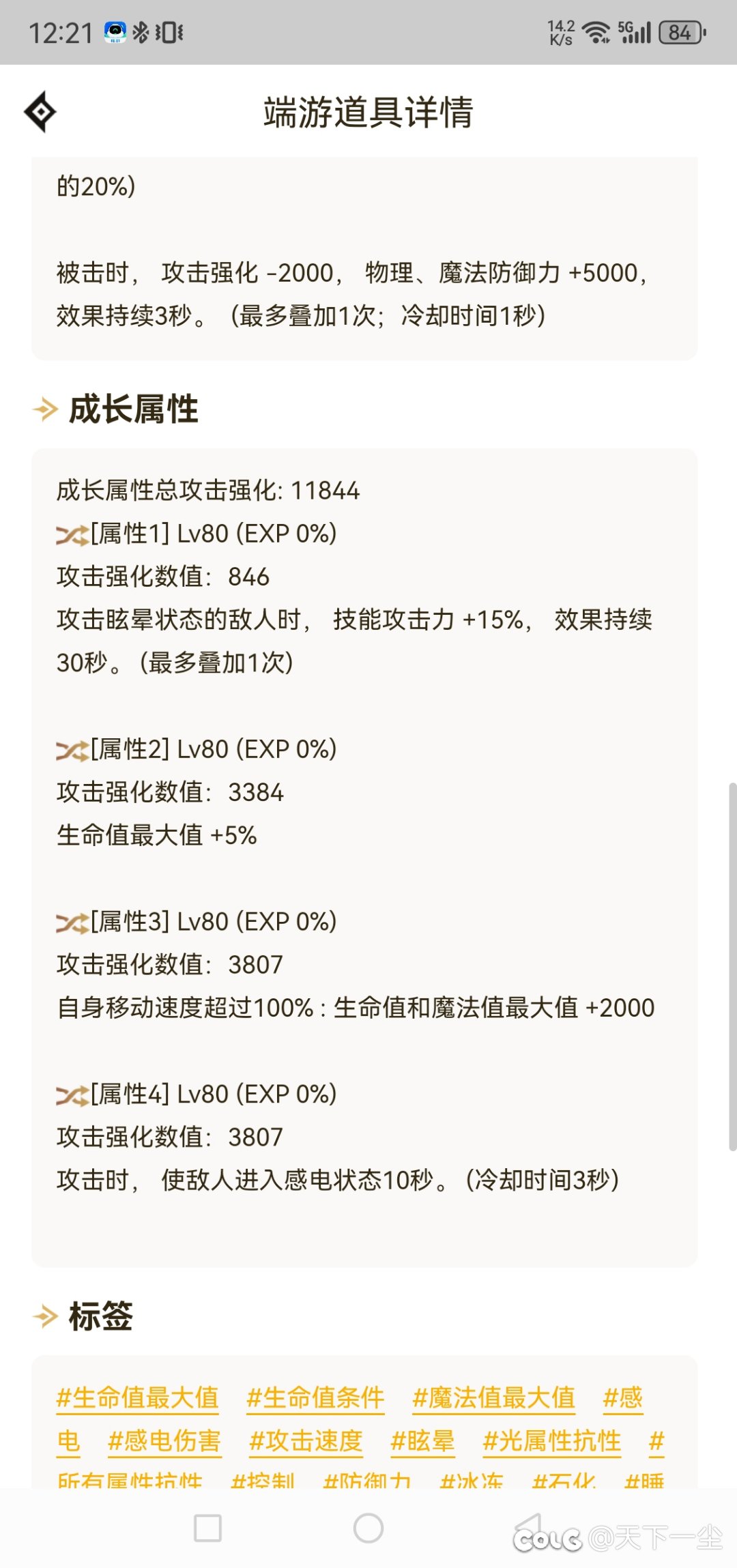Open the #生命值条件 tag

pyautogui.click(x=315, y=1398)
